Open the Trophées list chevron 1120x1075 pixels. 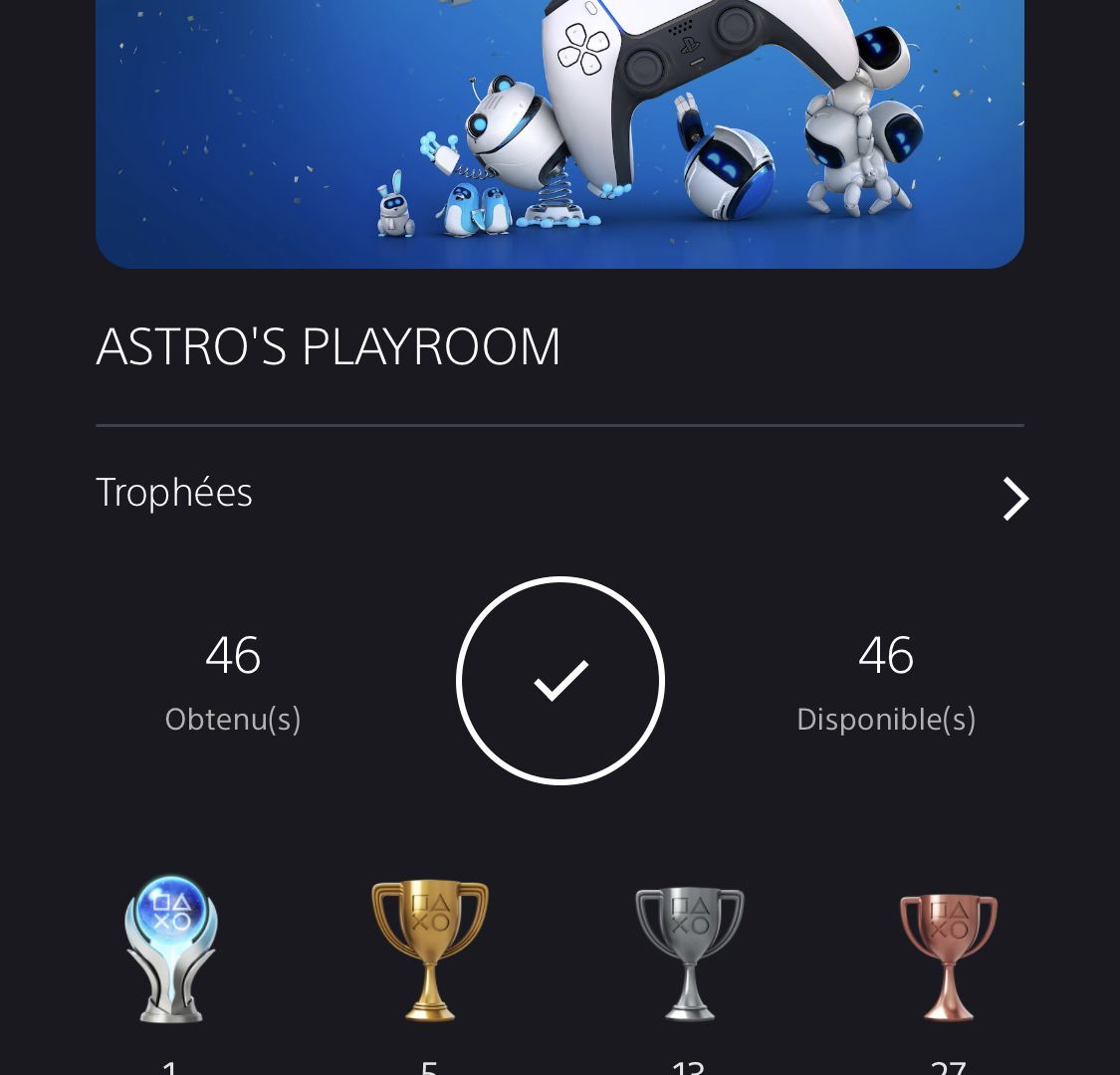[x=1014, y=498]
